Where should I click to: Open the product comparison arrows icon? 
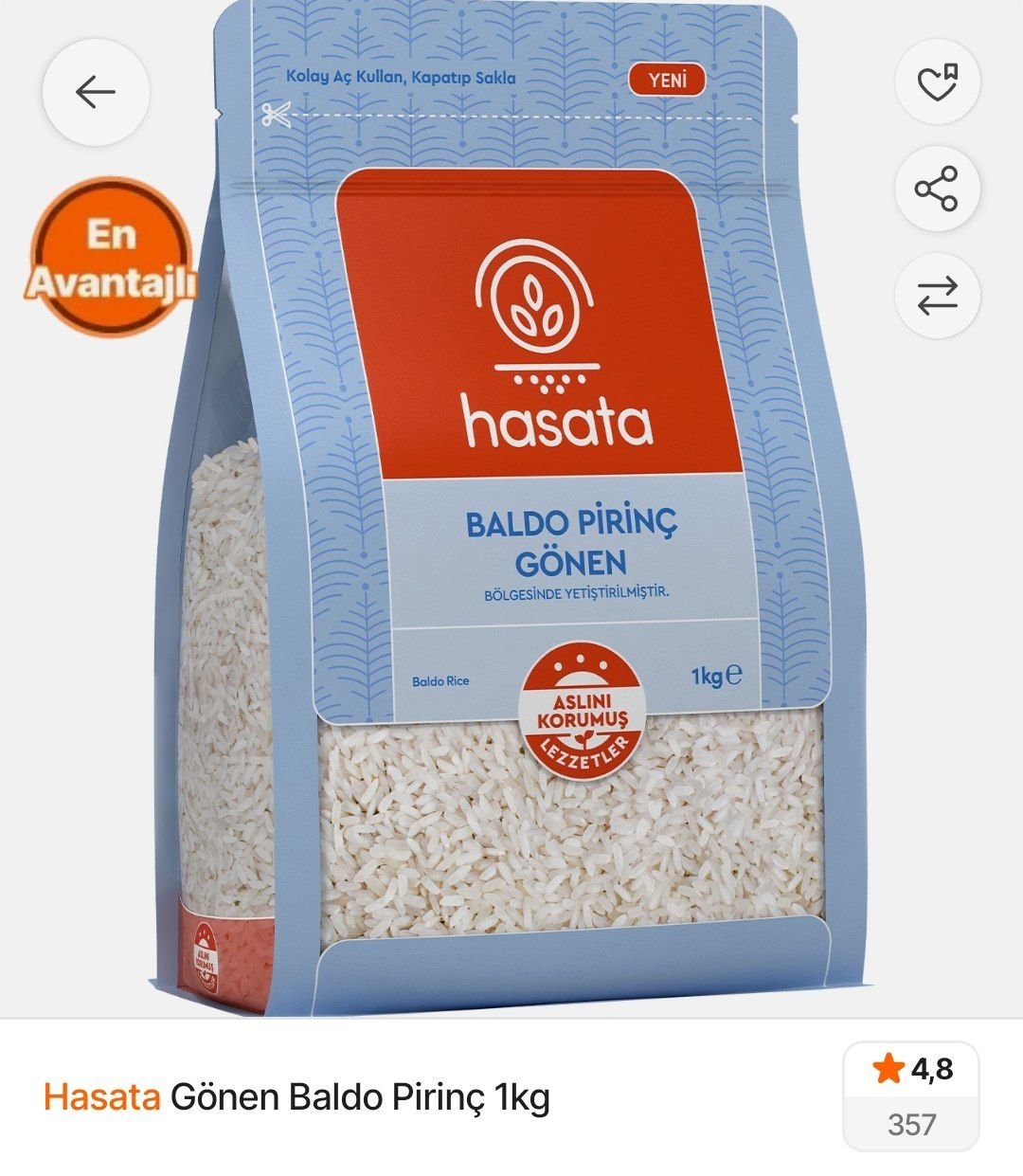937,296
